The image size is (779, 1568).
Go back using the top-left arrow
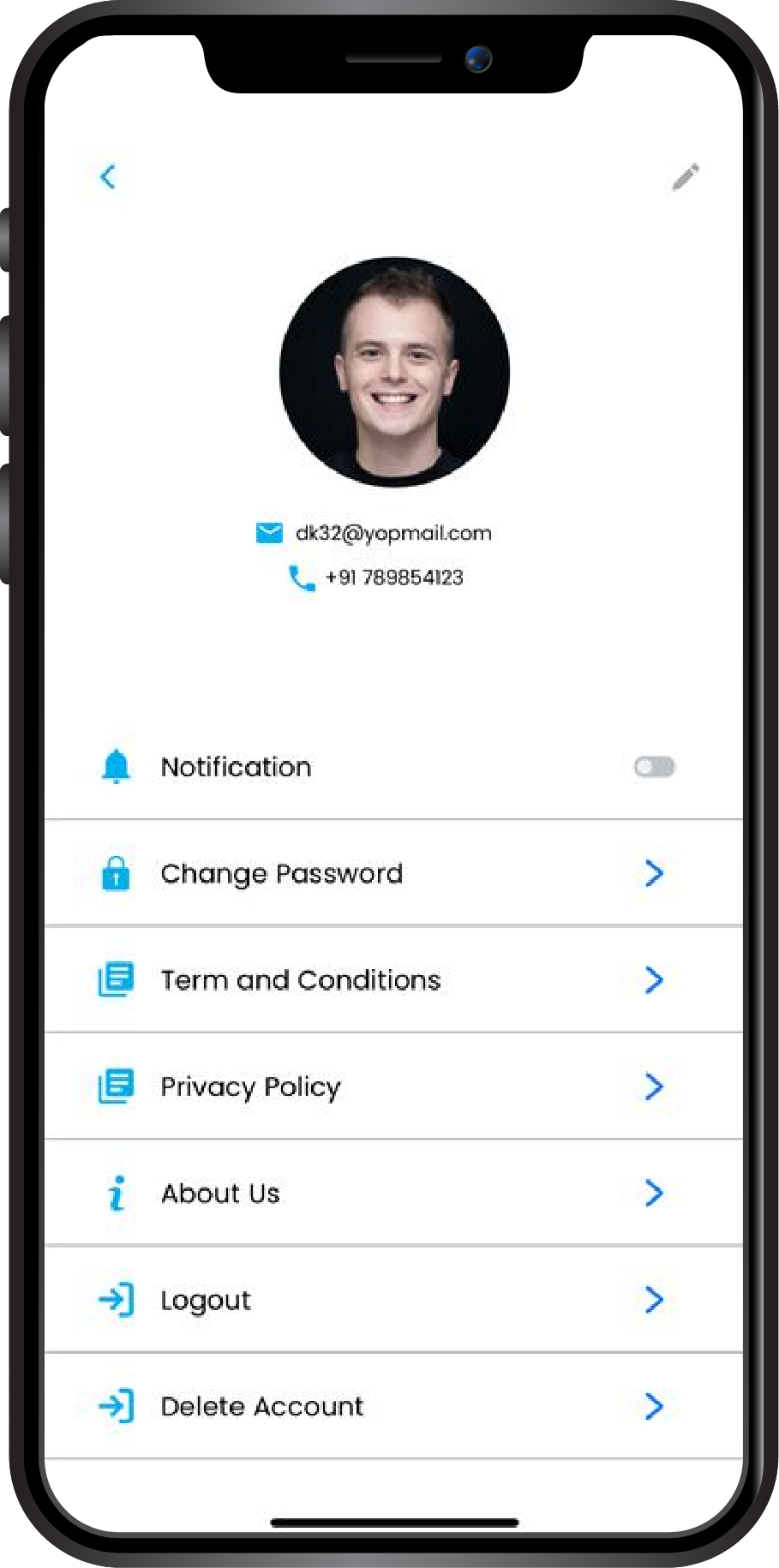[x=108, y=177]
